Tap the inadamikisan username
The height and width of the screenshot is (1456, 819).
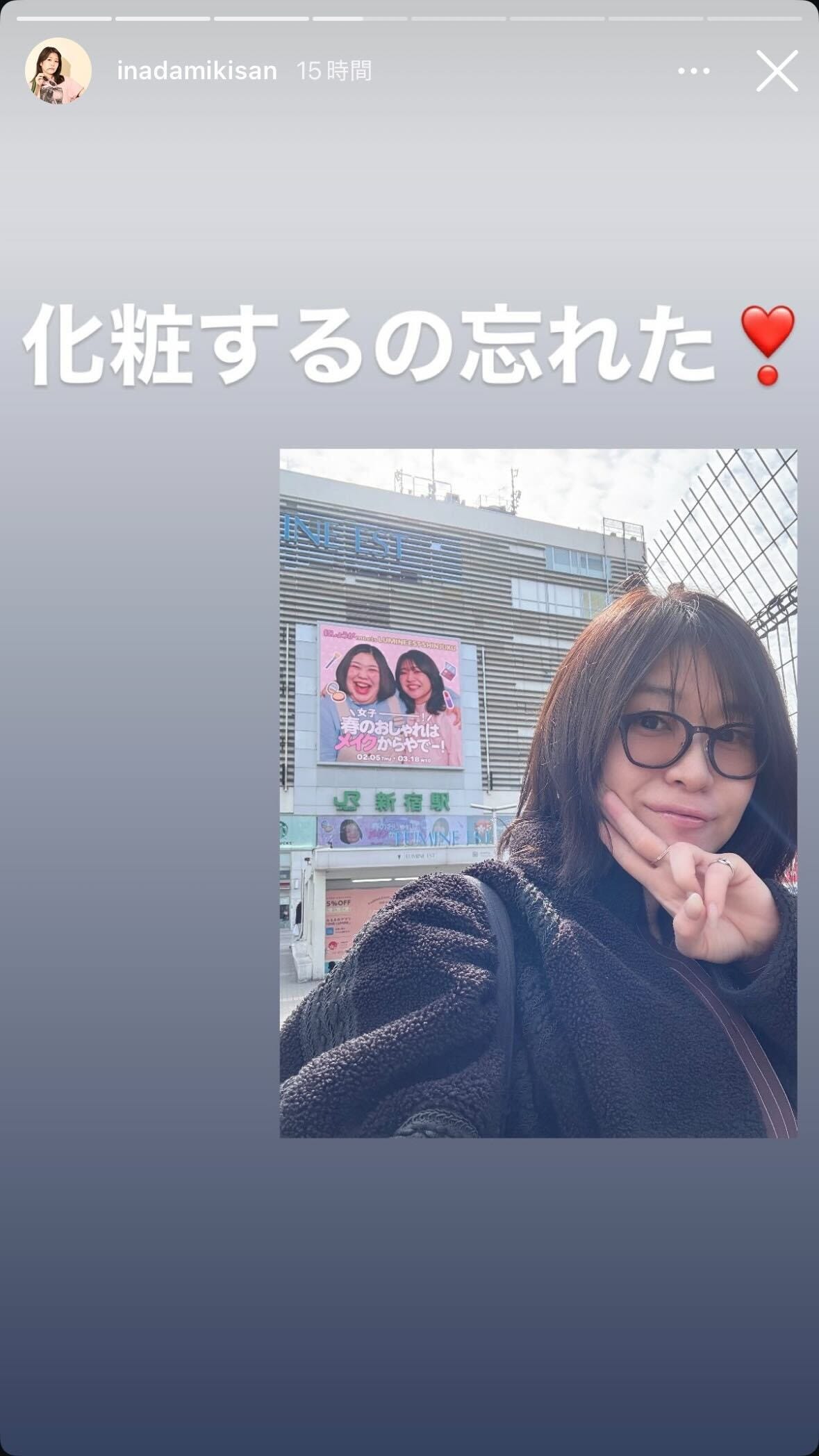[197, 71]
